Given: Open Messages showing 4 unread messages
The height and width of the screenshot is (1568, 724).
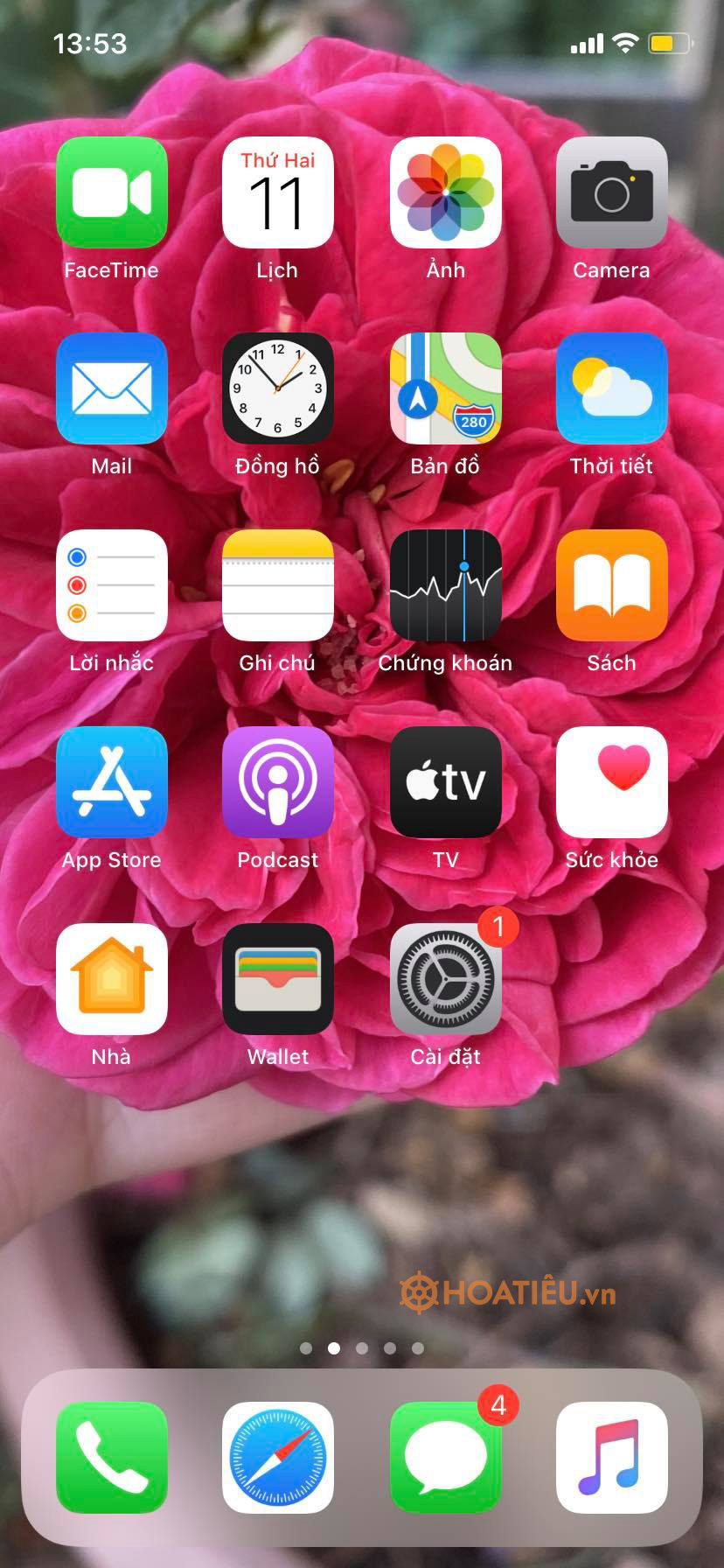Looking at the screenshot, I should pyautogui.click(x=444, y=1457).
